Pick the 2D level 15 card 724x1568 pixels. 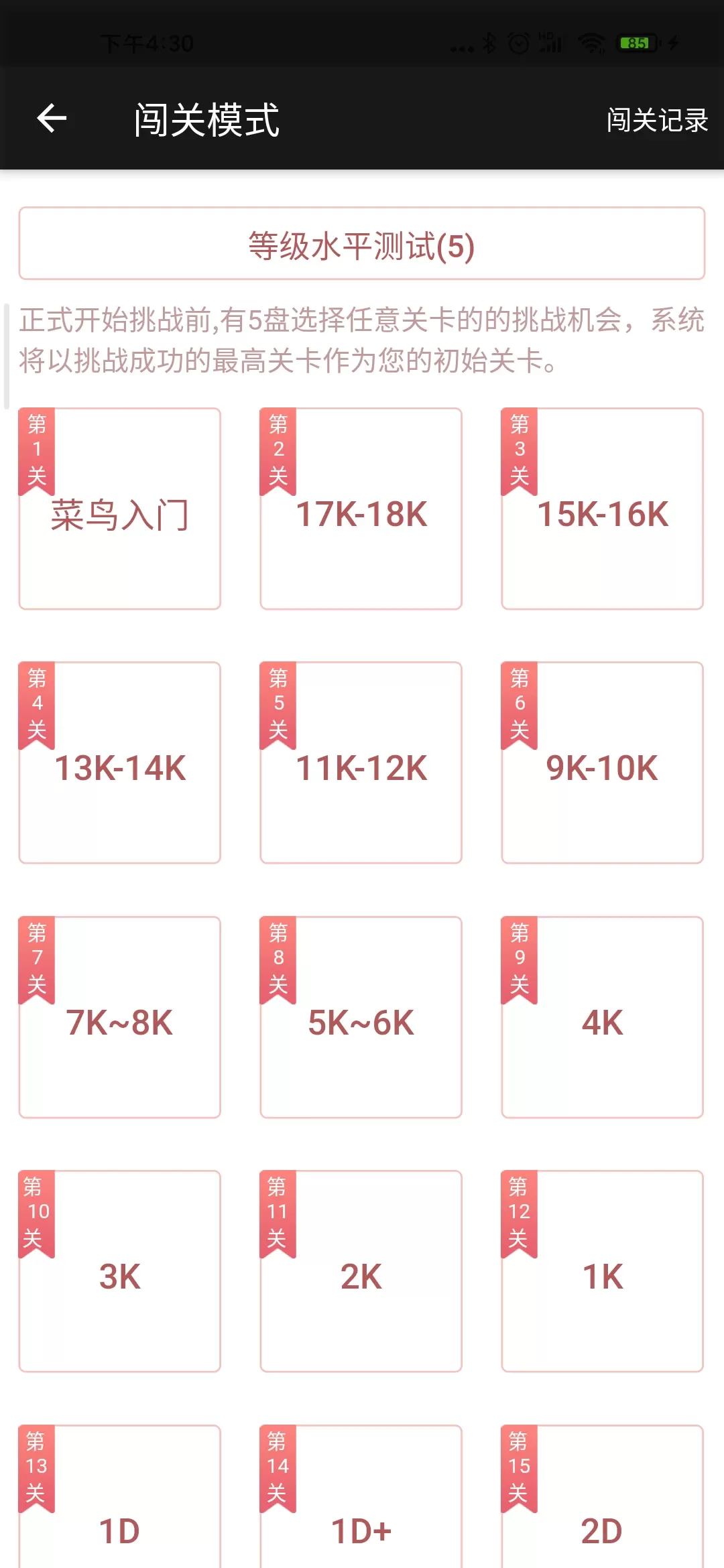point(603,1496)
